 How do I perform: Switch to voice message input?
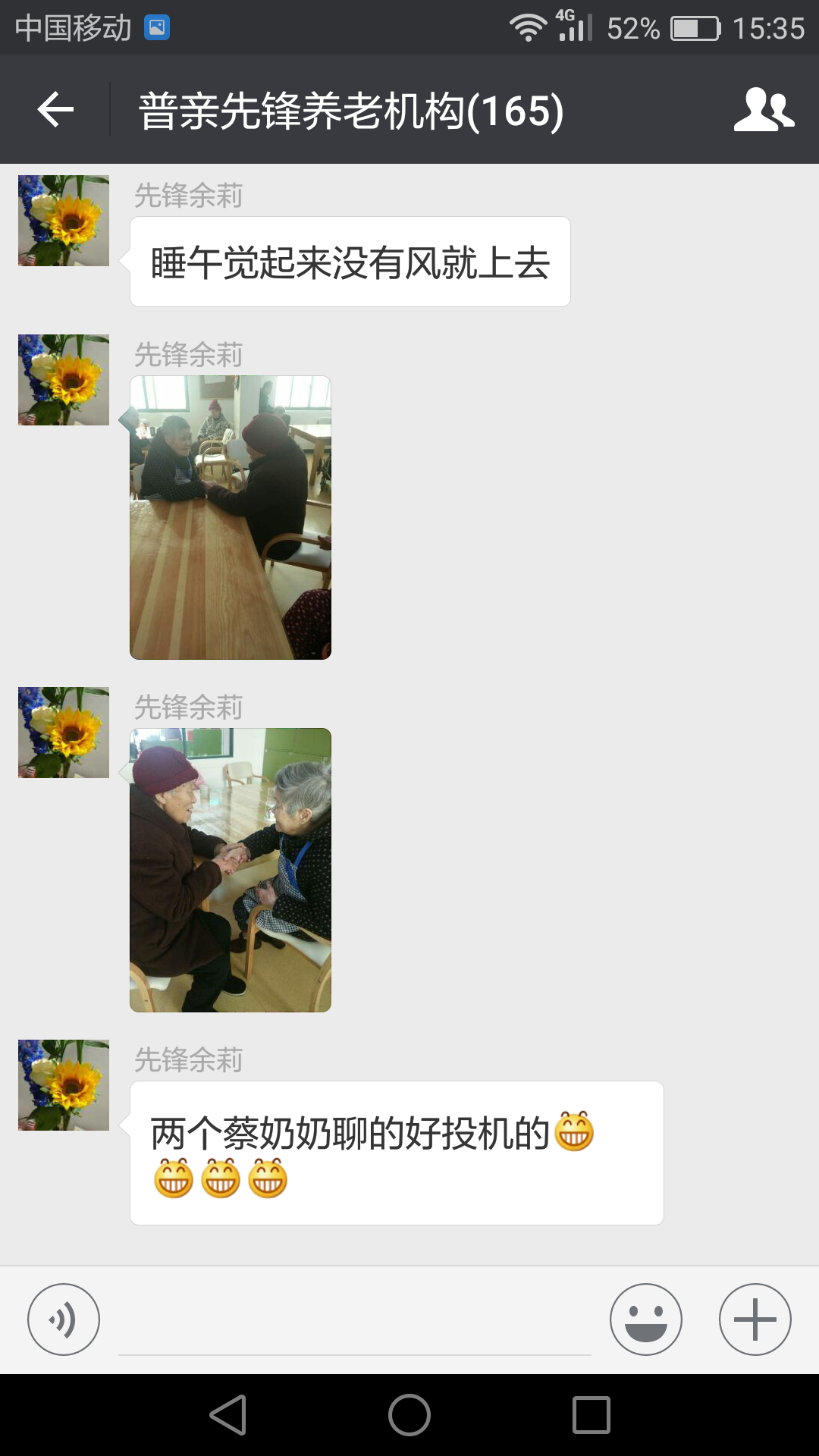[64, 1319]
